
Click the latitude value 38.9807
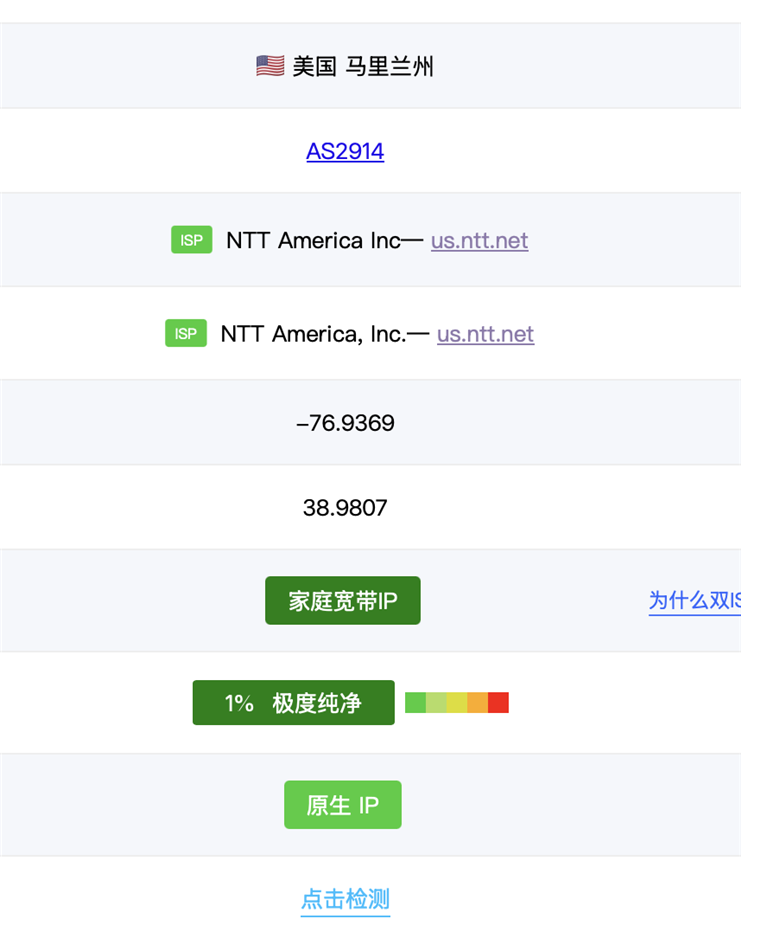coord(344,507)
